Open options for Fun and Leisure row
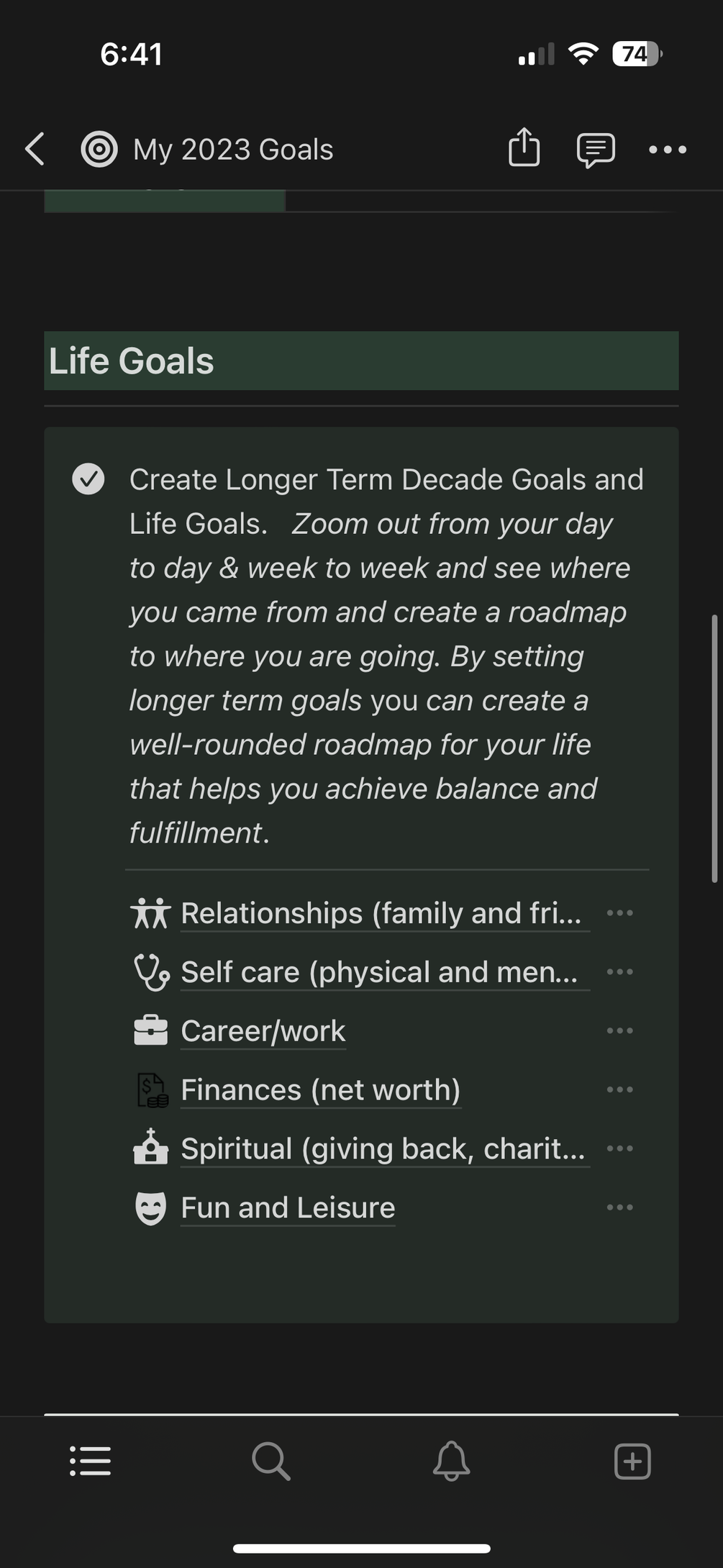The width and height of the screenshot is (723, 1568). [x=619, y=1207]
